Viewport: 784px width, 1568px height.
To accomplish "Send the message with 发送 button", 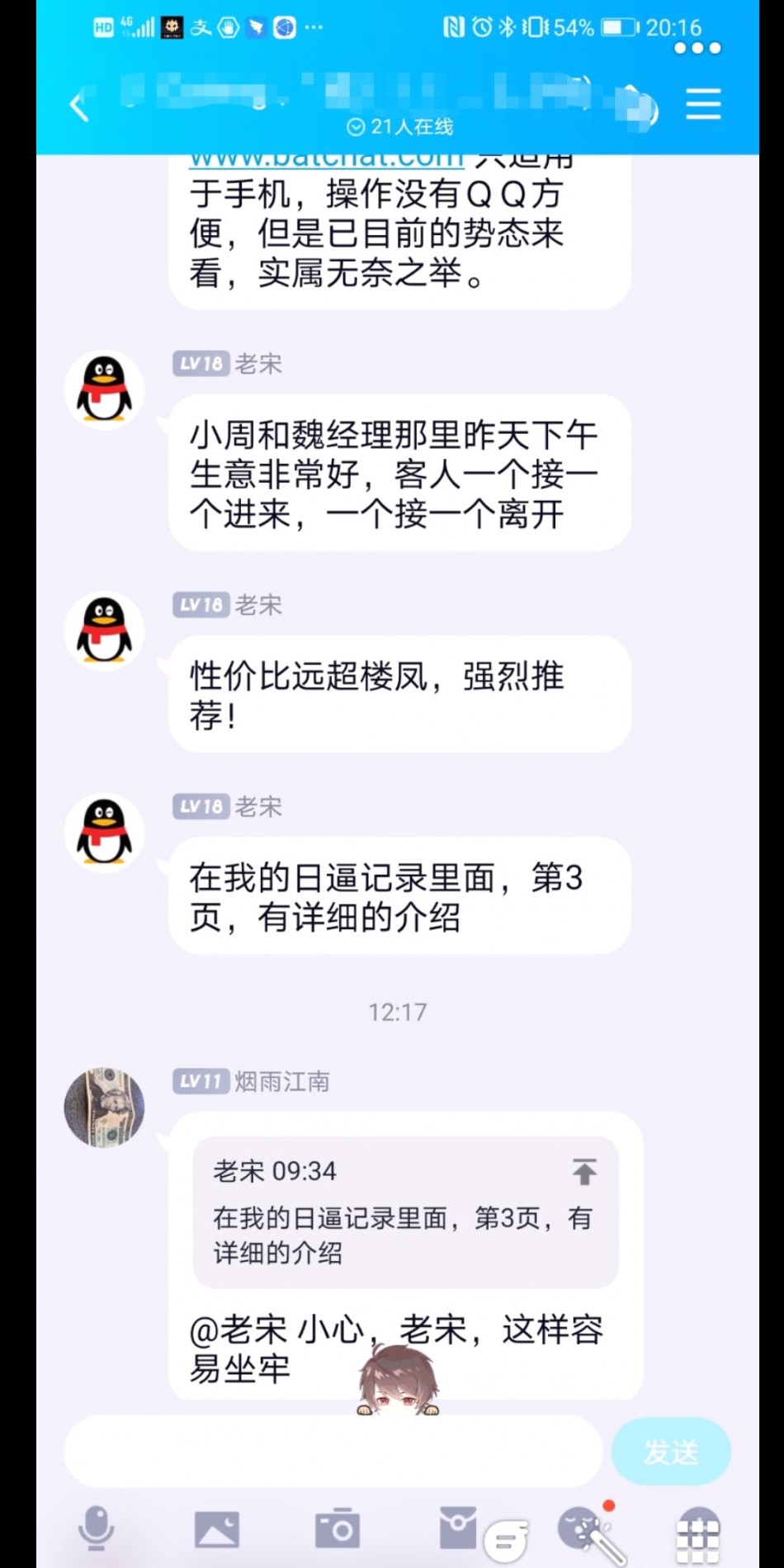I will pyautogui.click(x=670, y=1452).
